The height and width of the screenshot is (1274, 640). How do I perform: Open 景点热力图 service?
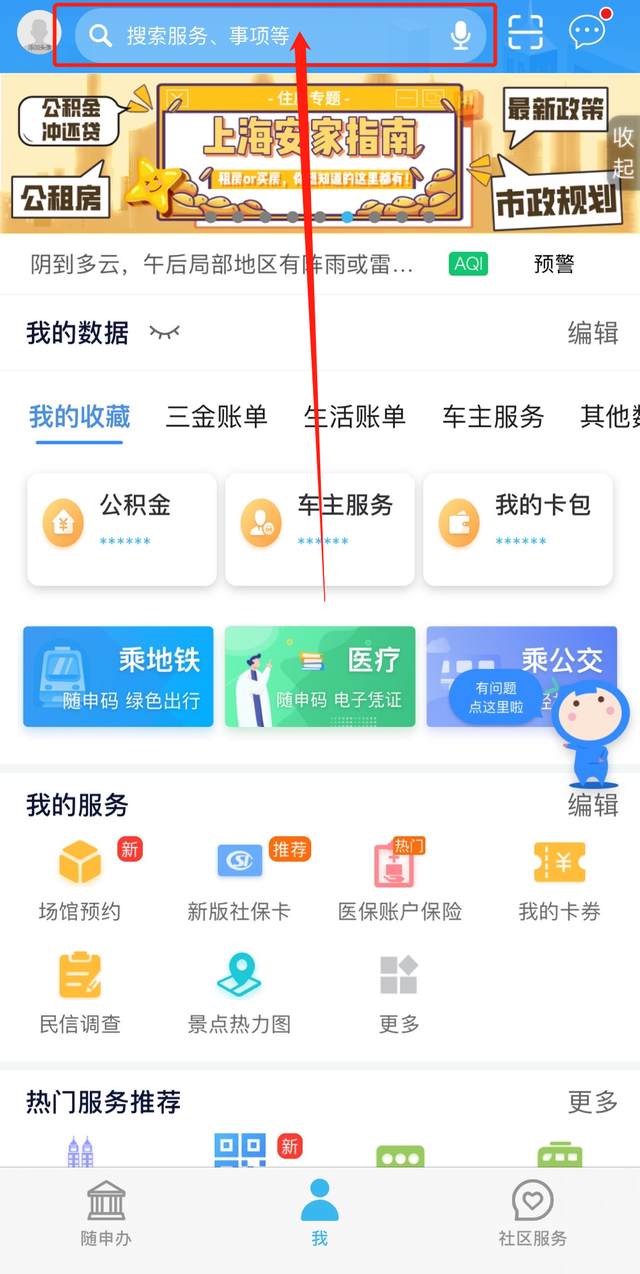pos(239,992)
